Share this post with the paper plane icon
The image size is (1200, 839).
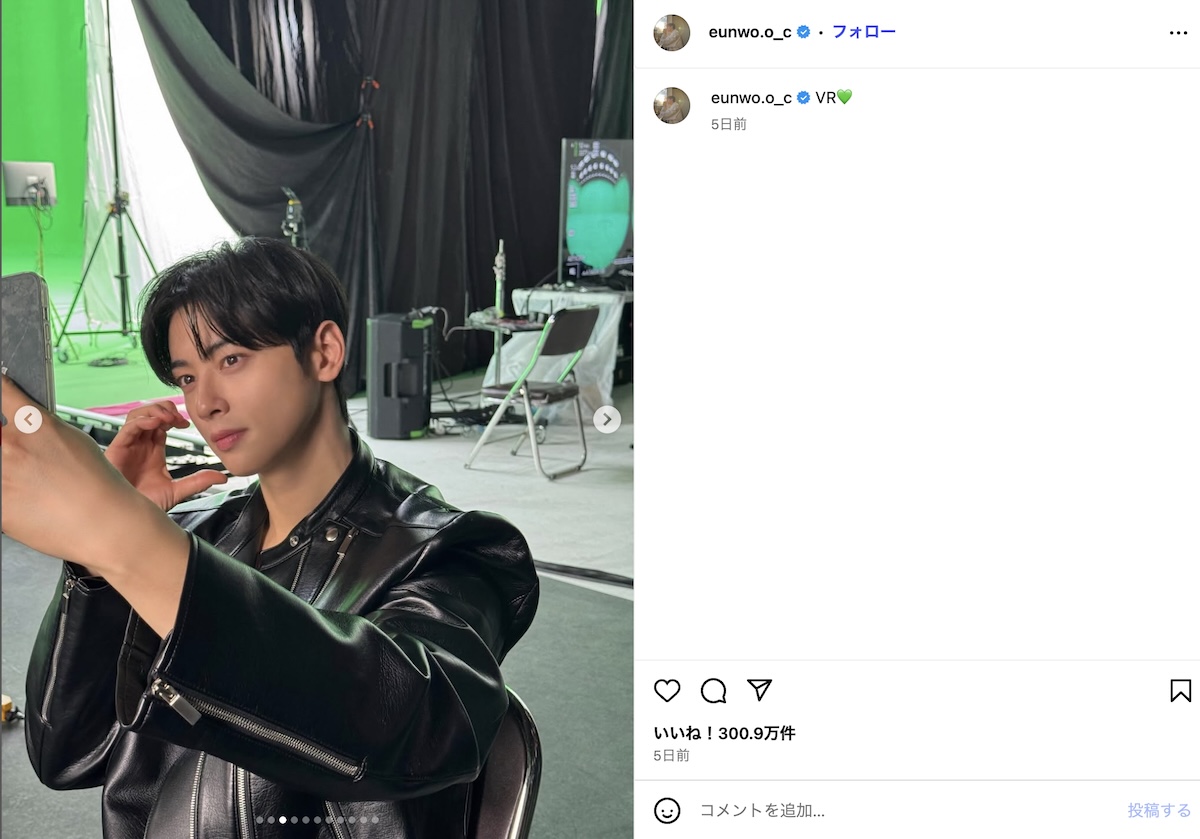coord(760,690)
